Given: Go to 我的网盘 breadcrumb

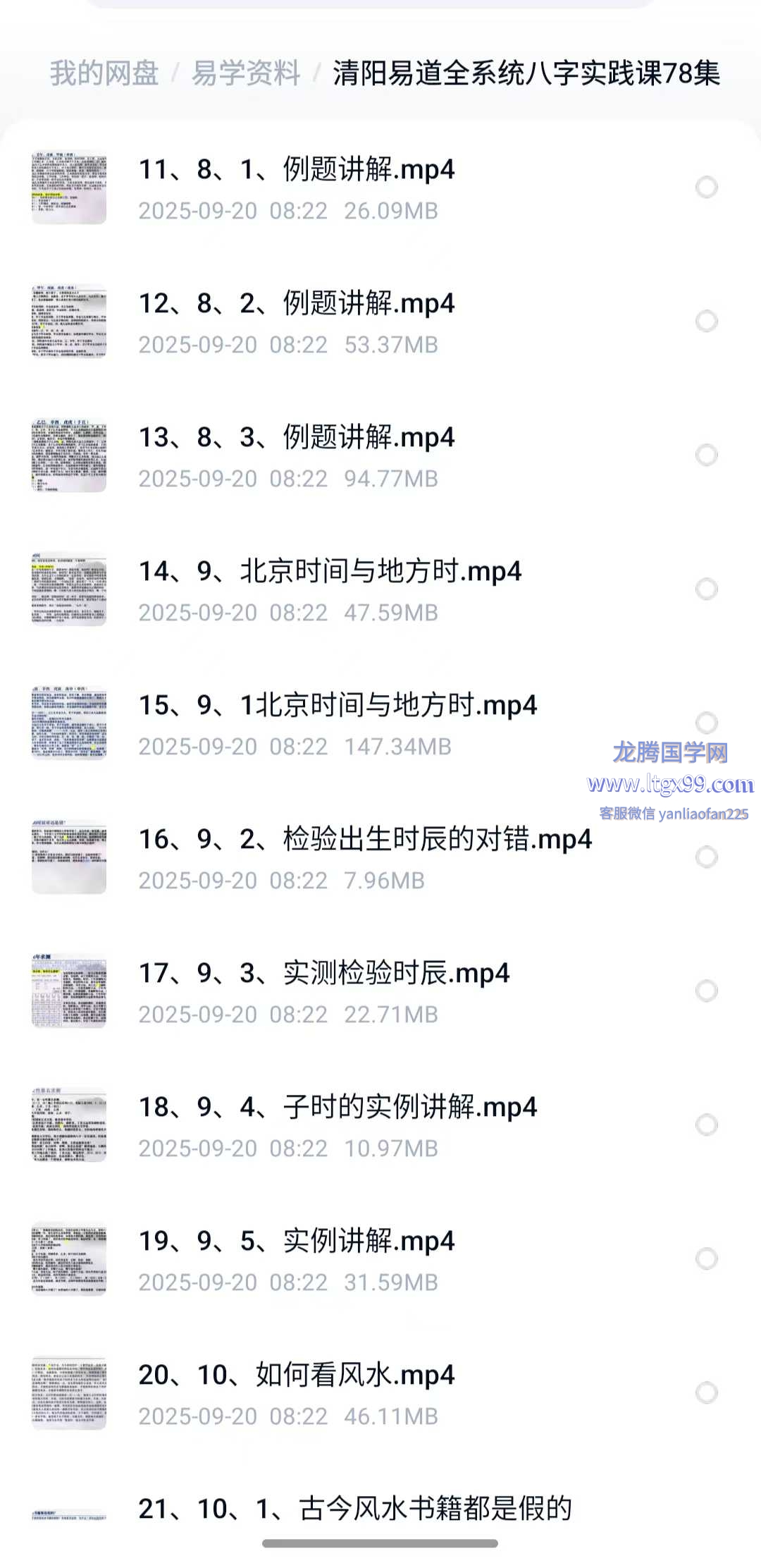Looking at the screenshot, I should point(104,73).
